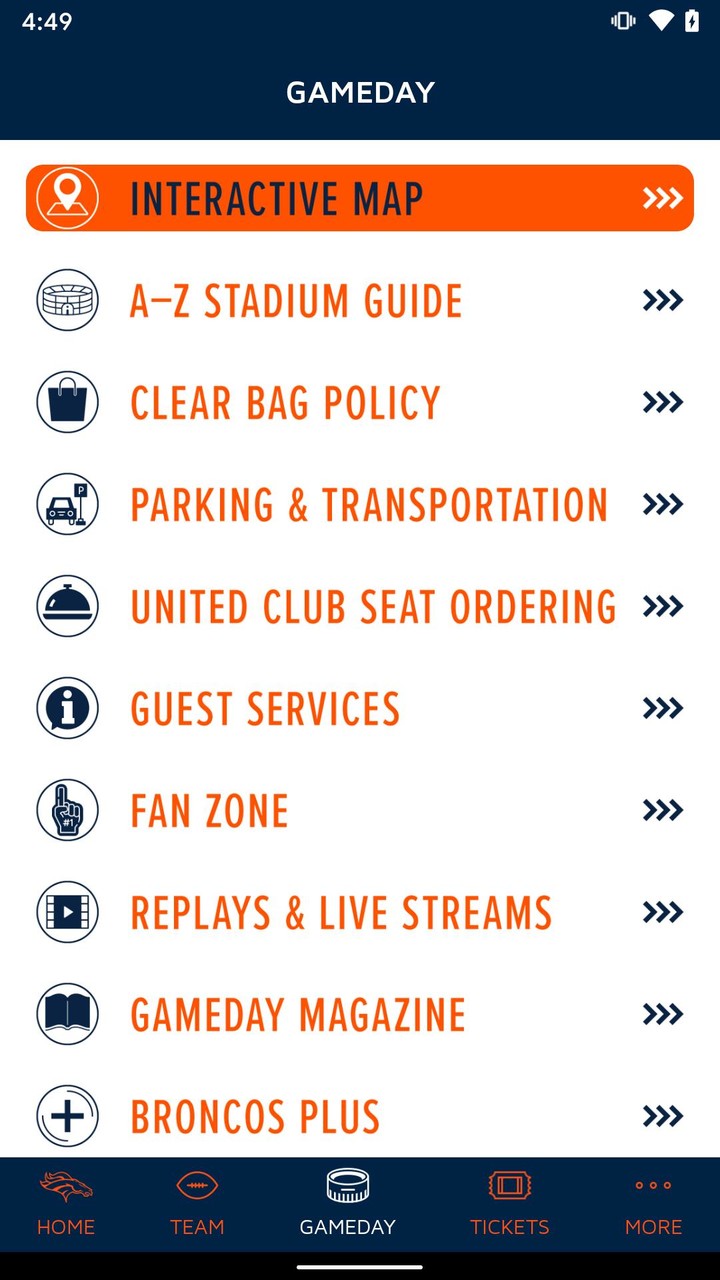Select the stadium icon next to A-Z Stadium Guide
720x1280 pixels.
pyautogui.click(x=67, y=300)
